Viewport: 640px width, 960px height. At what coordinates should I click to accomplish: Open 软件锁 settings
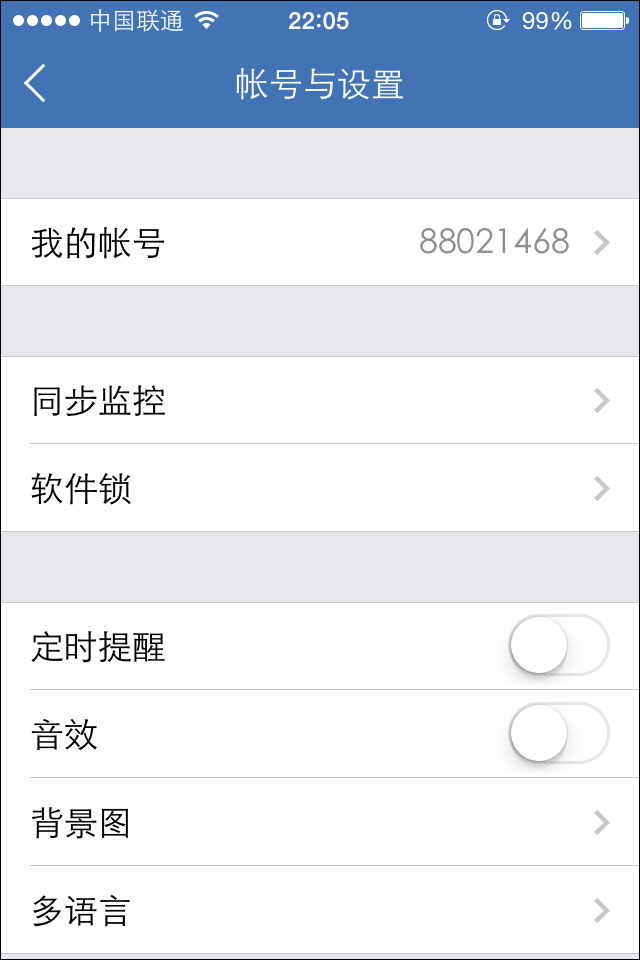pos(320,489)
